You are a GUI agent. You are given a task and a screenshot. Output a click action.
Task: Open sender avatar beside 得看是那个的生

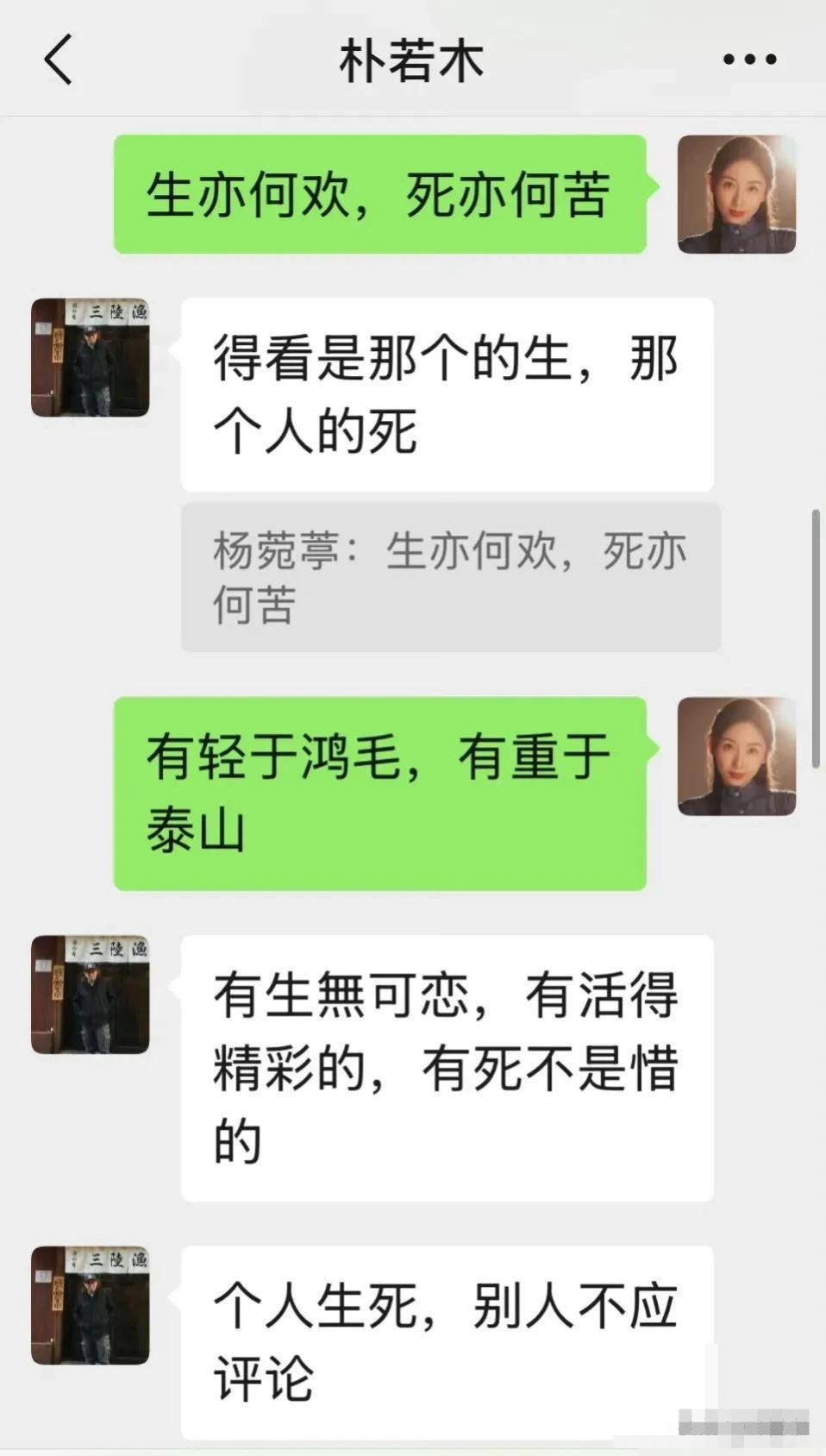(x=91, y=357)
